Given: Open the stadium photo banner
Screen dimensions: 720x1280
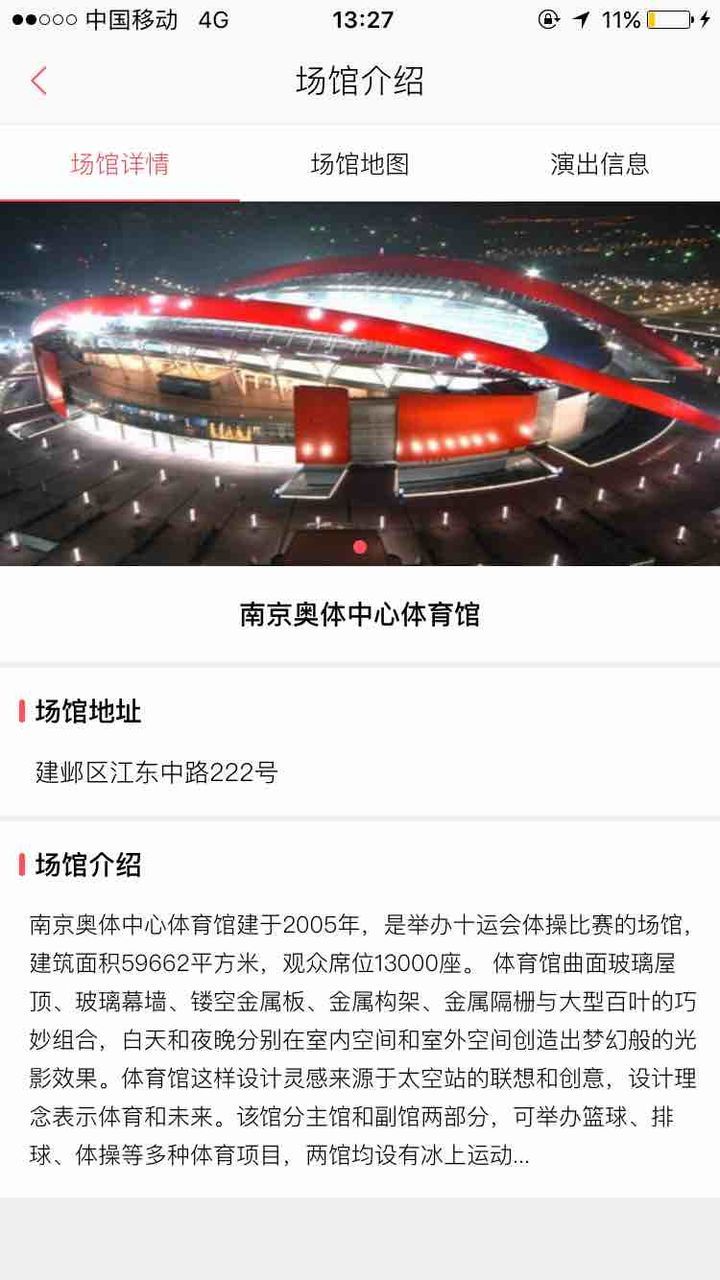Looking at the screenshot, I should pos(360,384).
